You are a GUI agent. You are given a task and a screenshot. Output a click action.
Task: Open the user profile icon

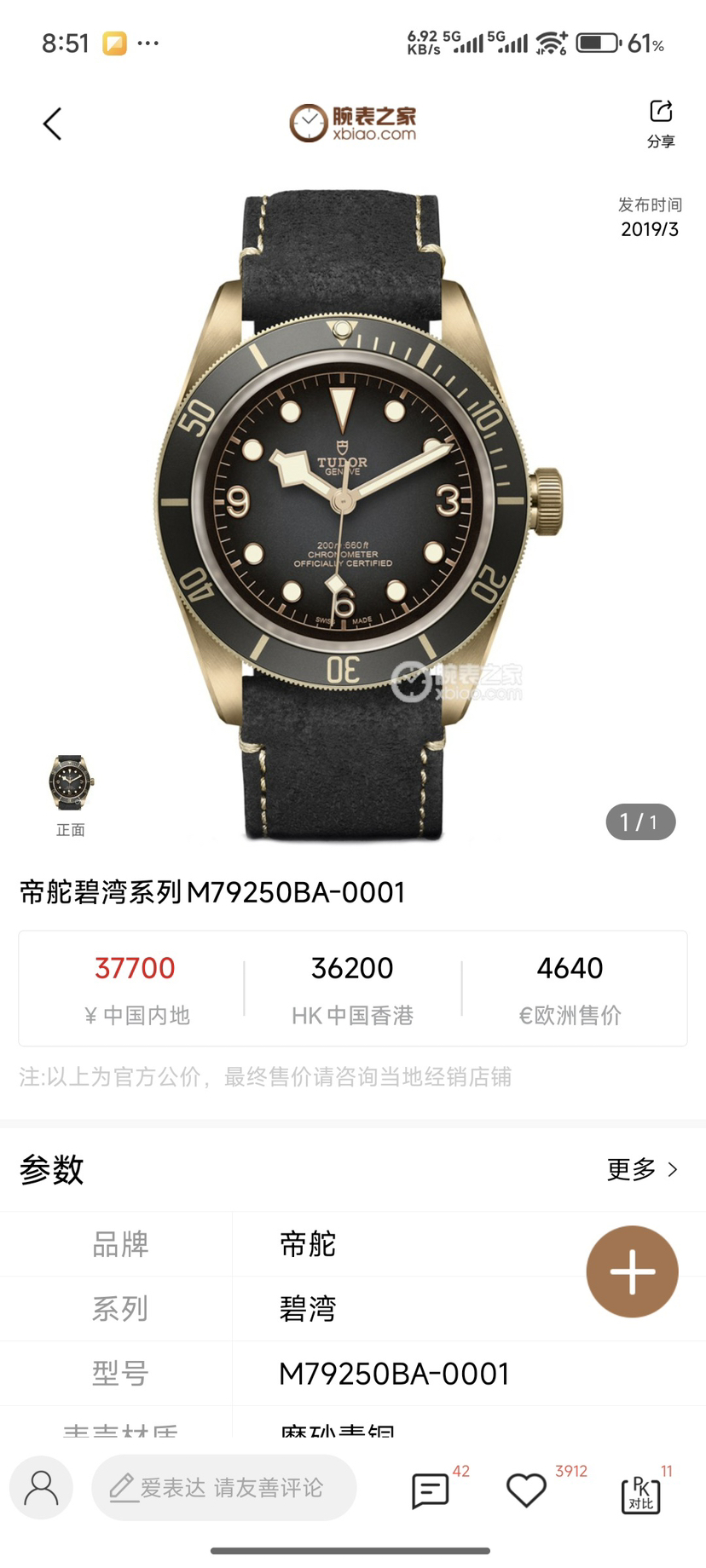(41, 1488)
